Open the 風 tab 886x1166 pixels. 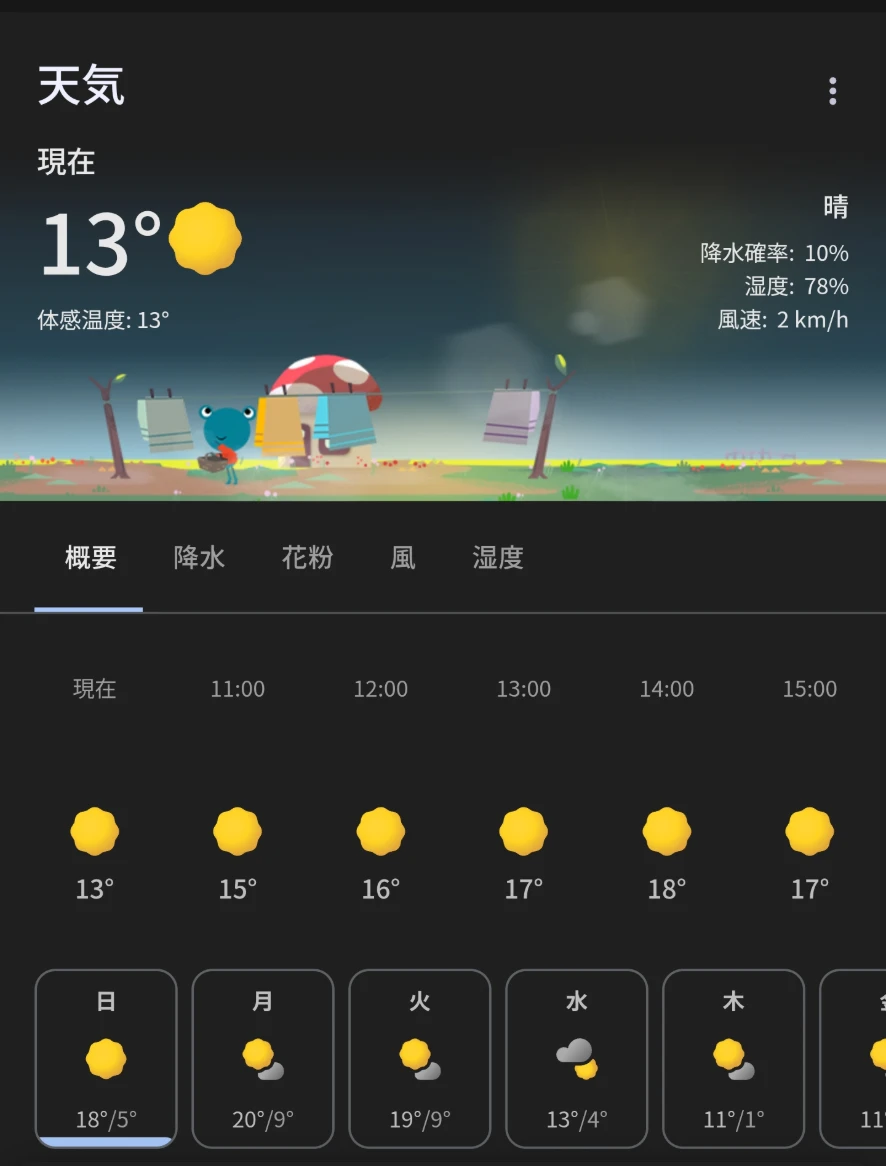403,558
